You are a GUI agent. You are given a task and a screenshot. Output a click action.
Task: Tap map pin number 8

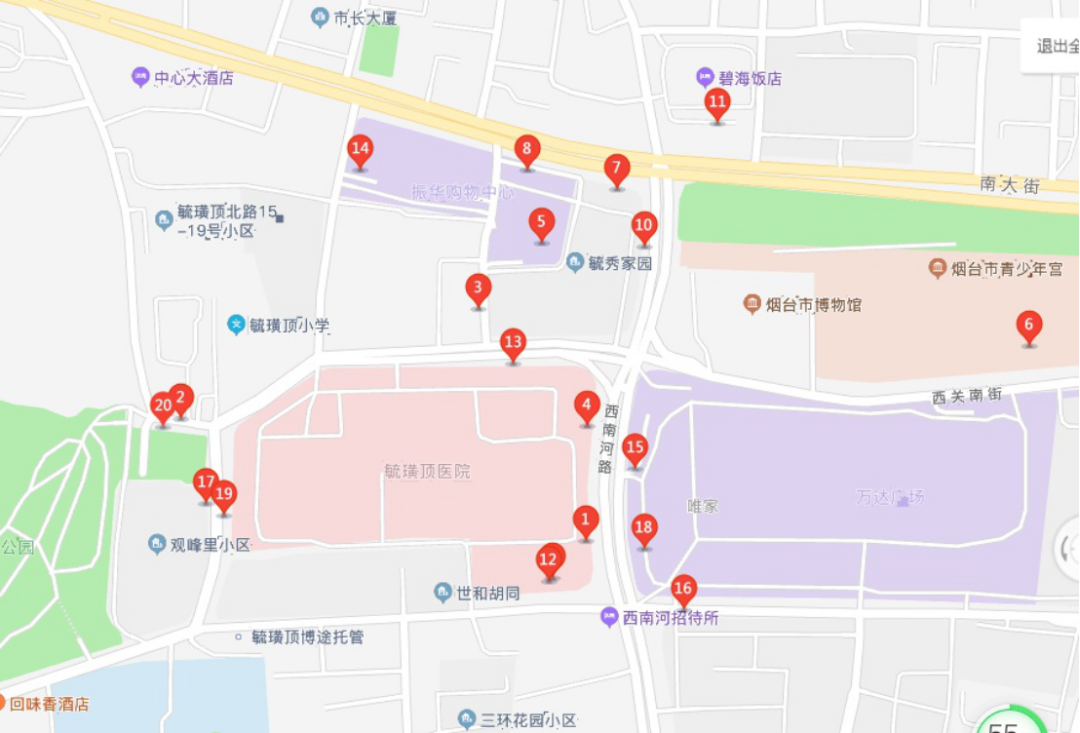527,151
